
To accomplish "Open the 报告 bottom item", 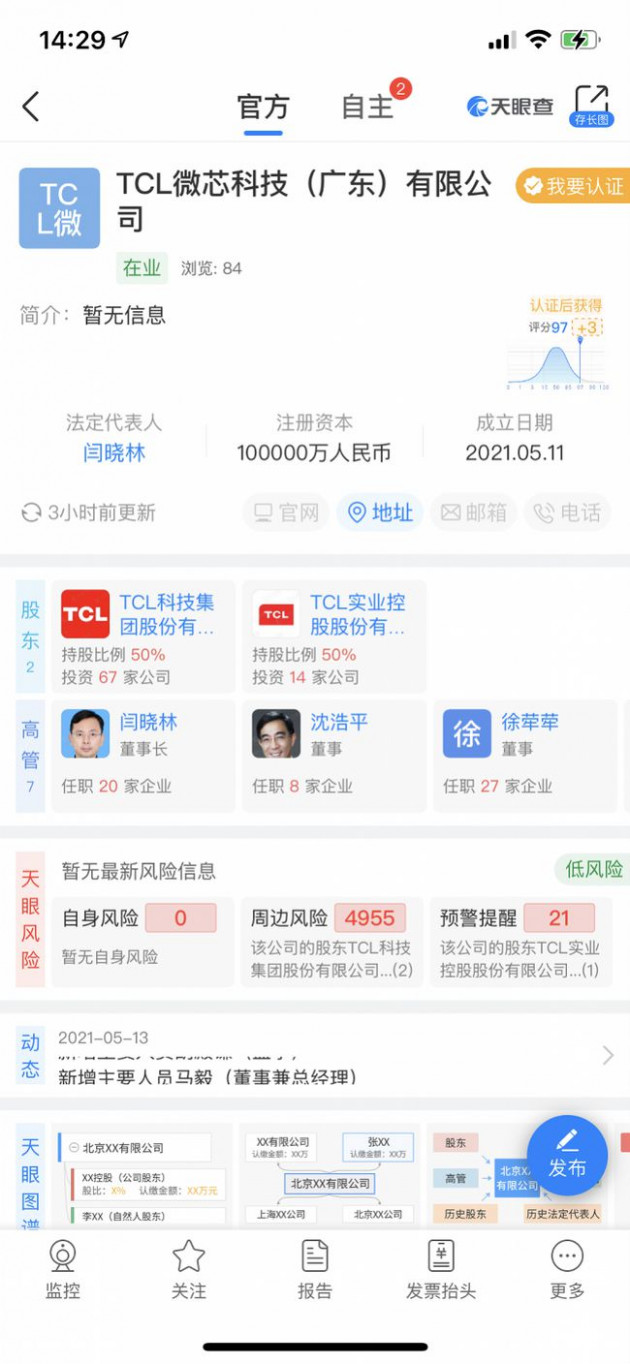I will coord(315,1269).
